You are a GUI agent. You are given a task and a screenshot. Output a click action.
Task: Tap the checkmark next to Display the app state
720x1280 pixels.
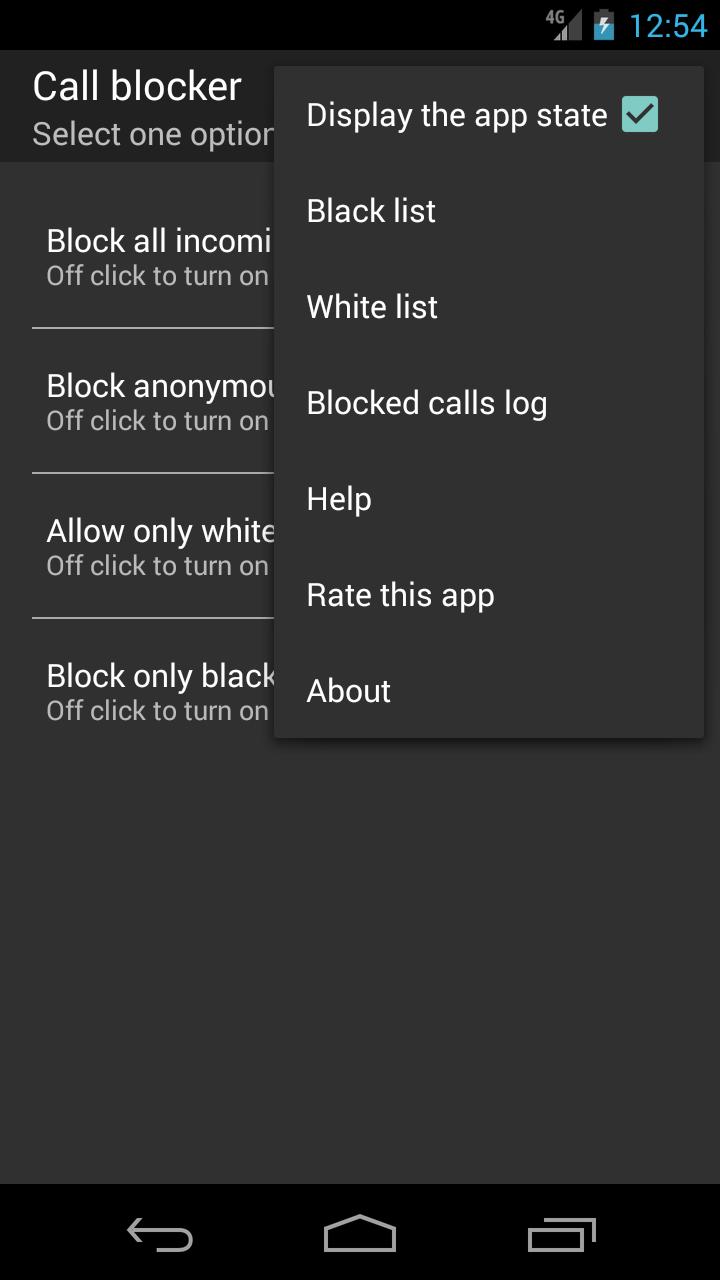point(640,114)
